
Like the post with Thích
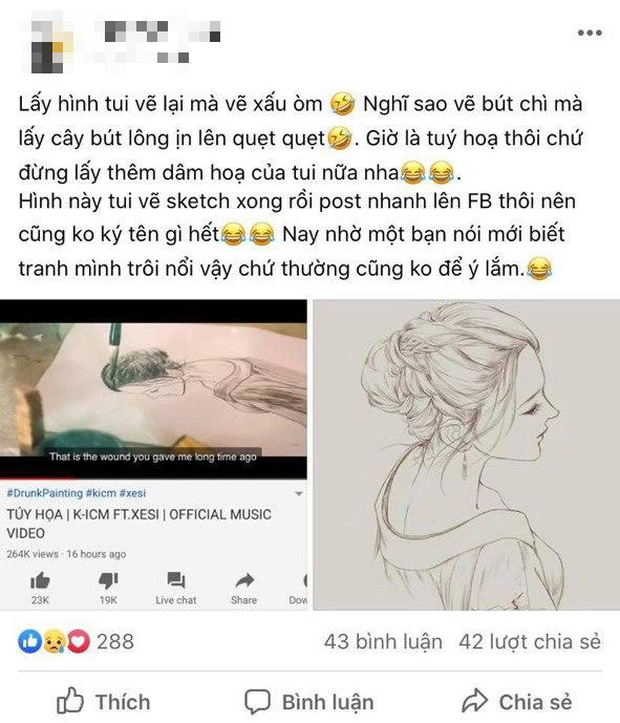pos(102,701)
